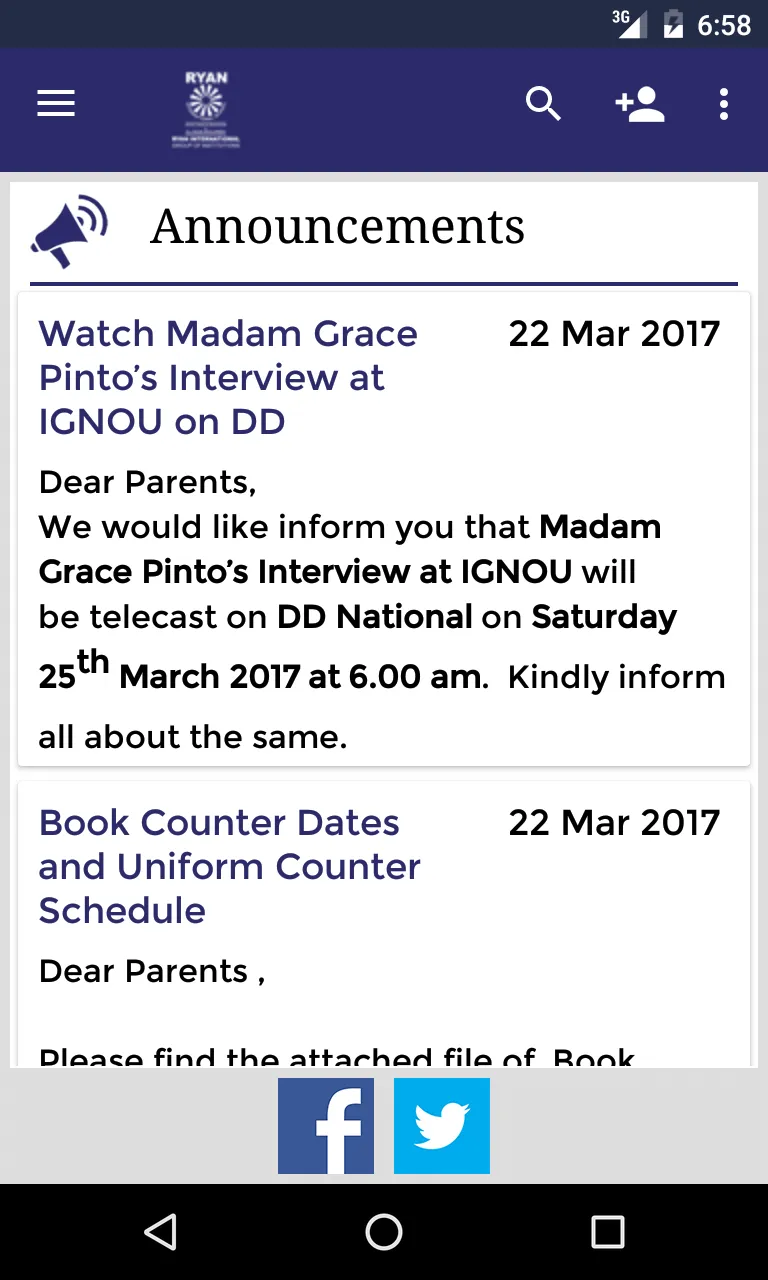Image resolution: width=768 pixels, height=1280 pixels.
Task: Select the Announcements header section
Action: [337, 226]
